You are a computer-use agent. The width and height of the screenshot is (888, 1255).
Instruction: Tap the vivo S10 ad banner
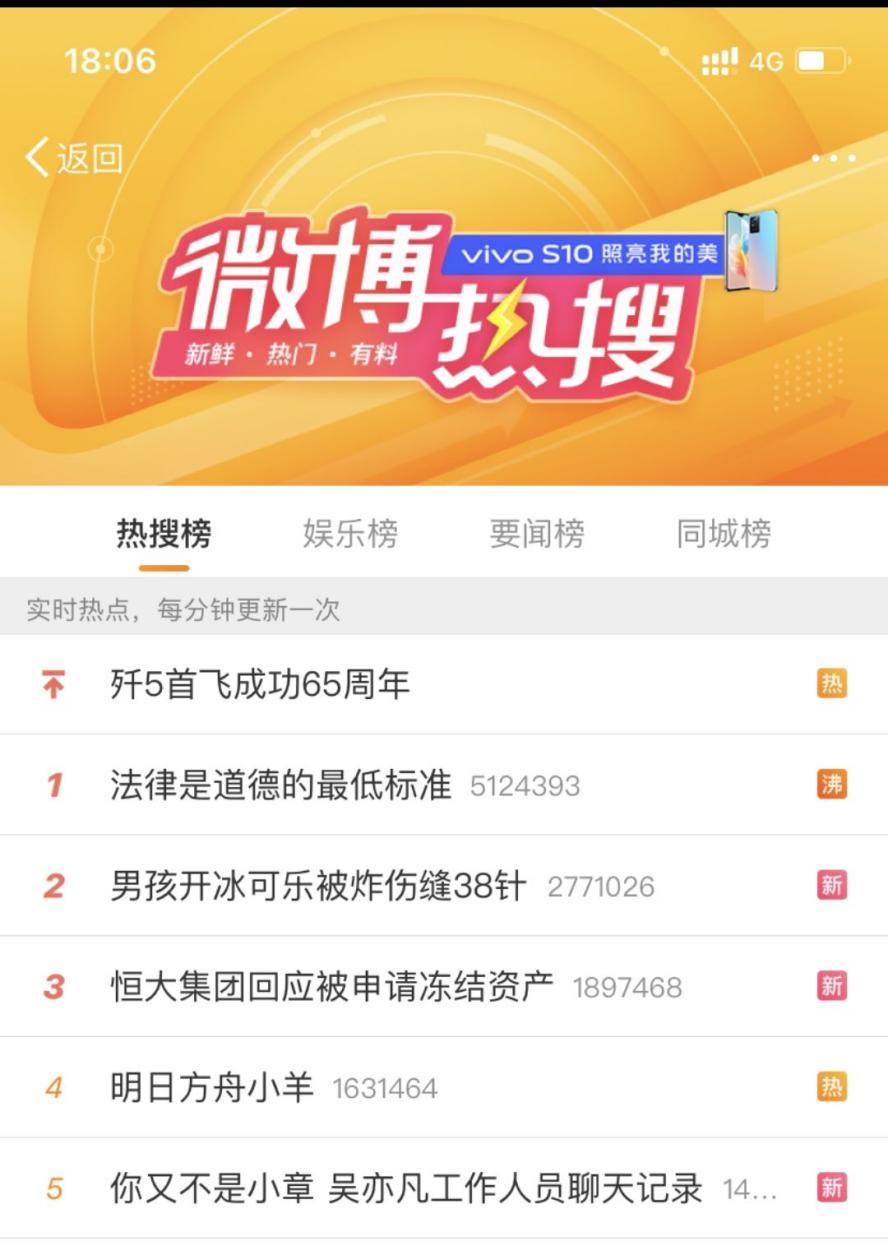600,254
